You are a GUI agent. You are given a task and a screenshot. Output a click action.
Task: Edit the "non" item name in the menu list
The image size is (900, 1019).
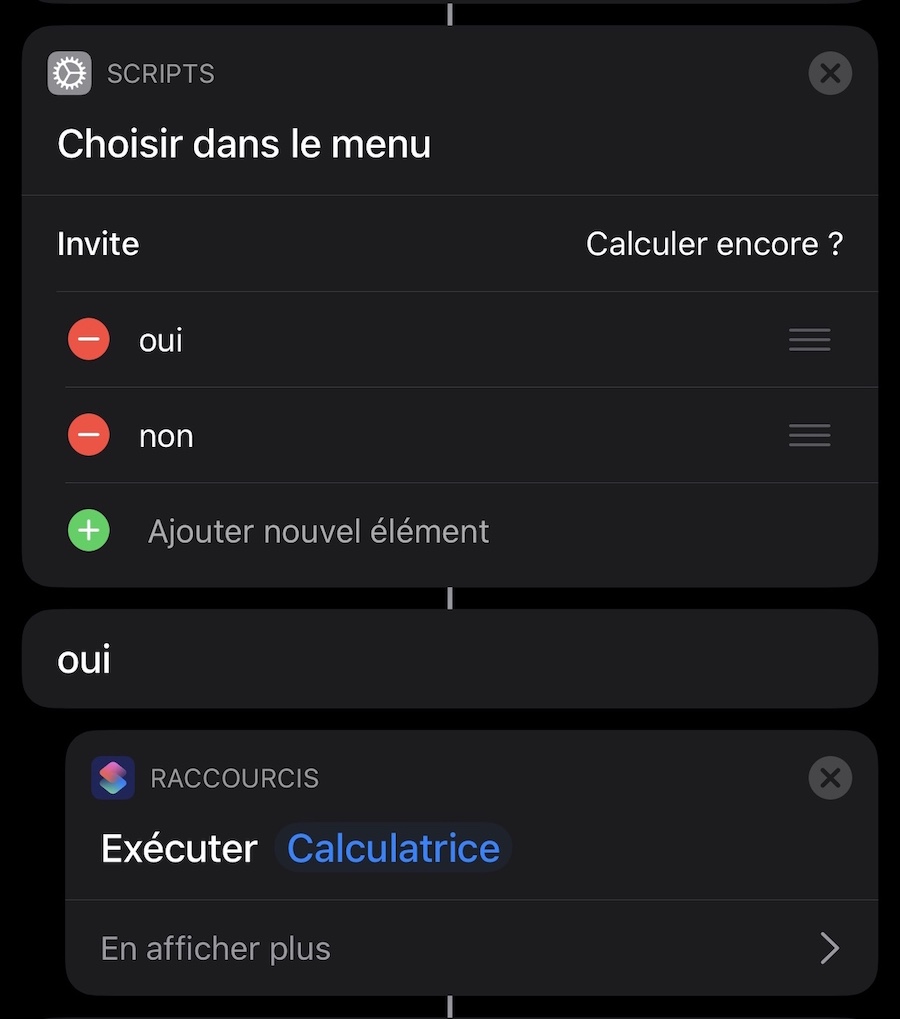tap(166, 436)
